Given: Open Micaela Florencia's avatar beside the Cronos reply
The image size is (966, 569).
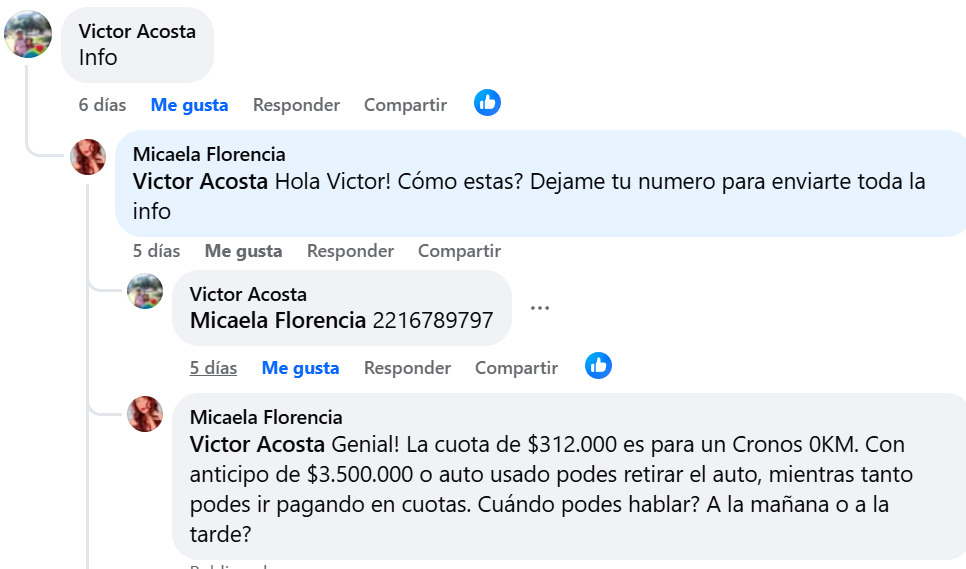Looking at the screenshot, I should tap(145, 413).
